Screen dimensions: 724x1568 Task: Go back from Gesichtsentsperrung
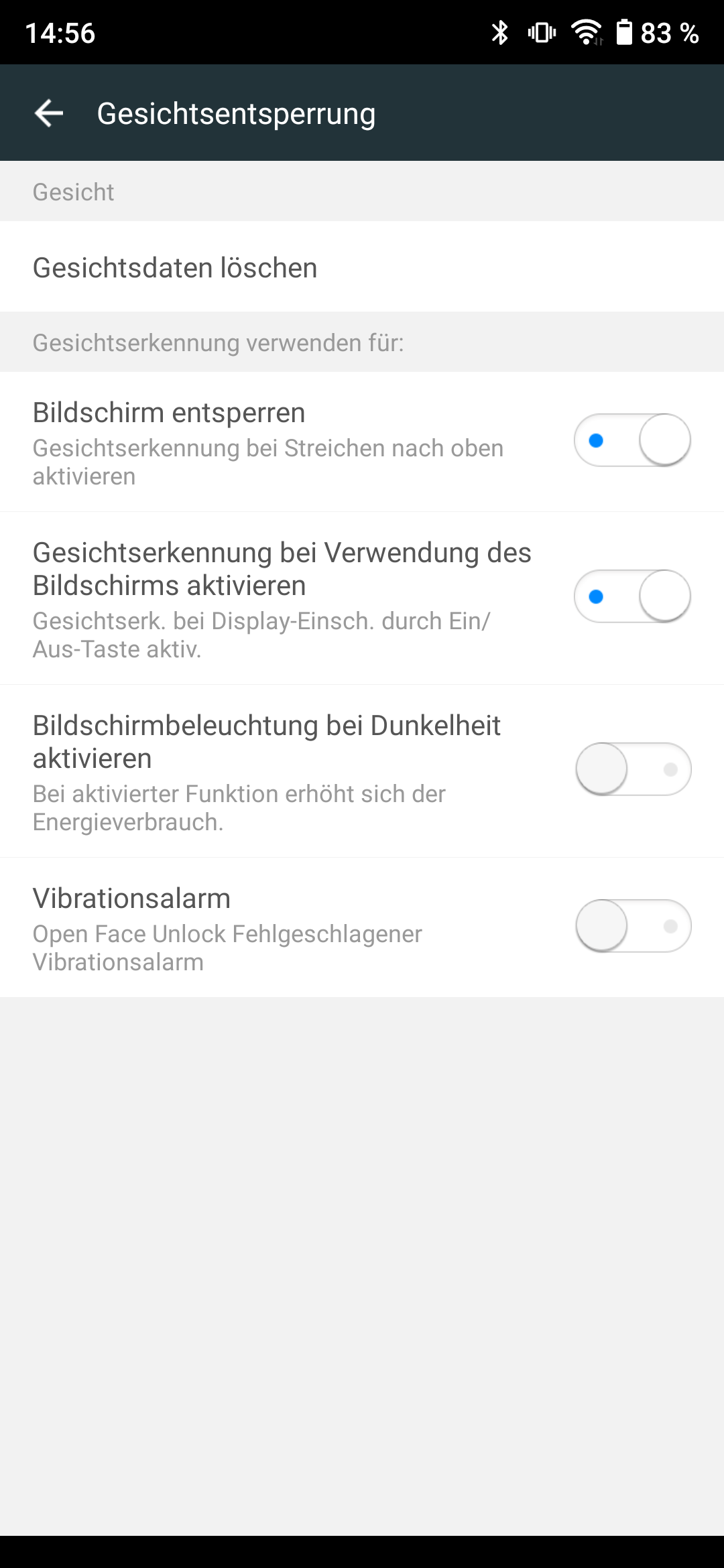pos(49,113)
